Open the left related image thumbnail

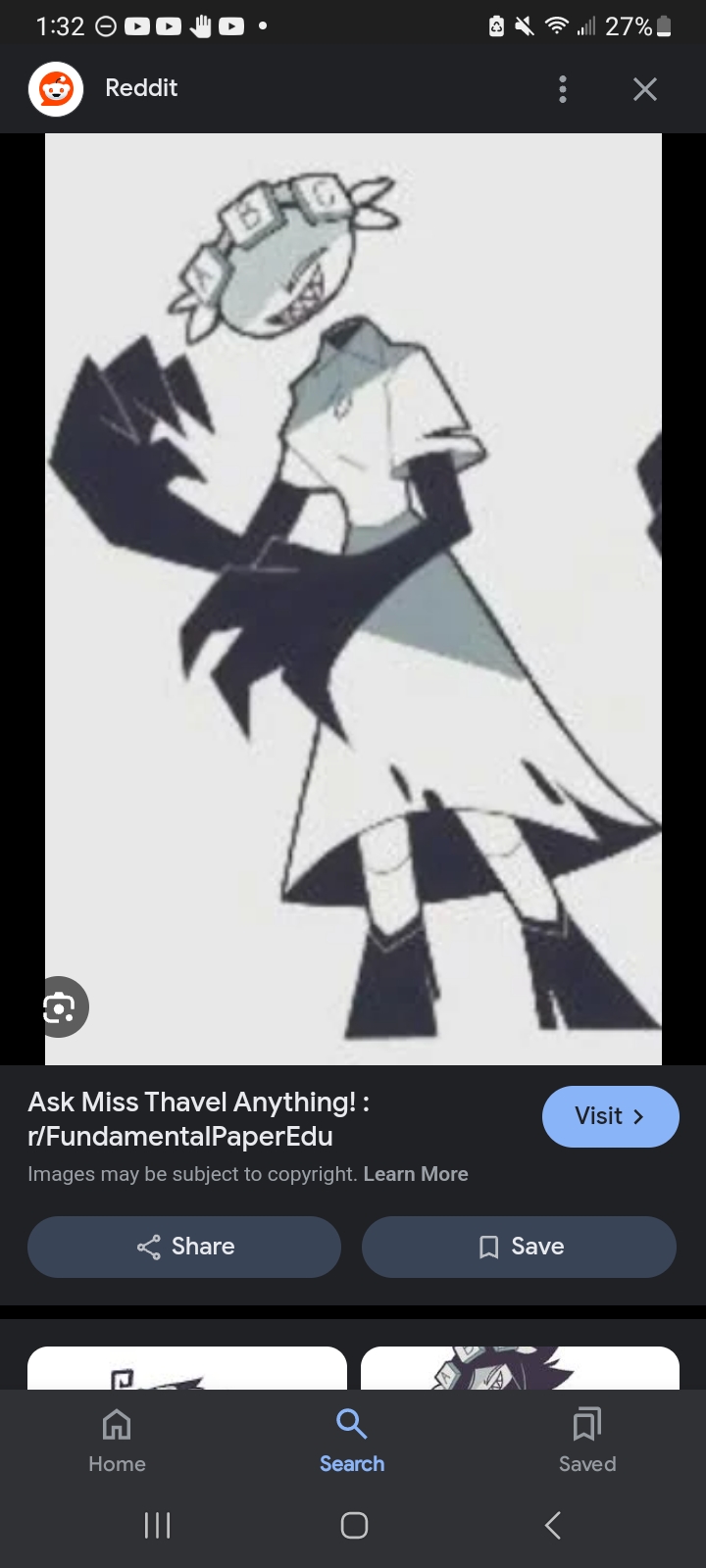click(x=186, y=1368)
